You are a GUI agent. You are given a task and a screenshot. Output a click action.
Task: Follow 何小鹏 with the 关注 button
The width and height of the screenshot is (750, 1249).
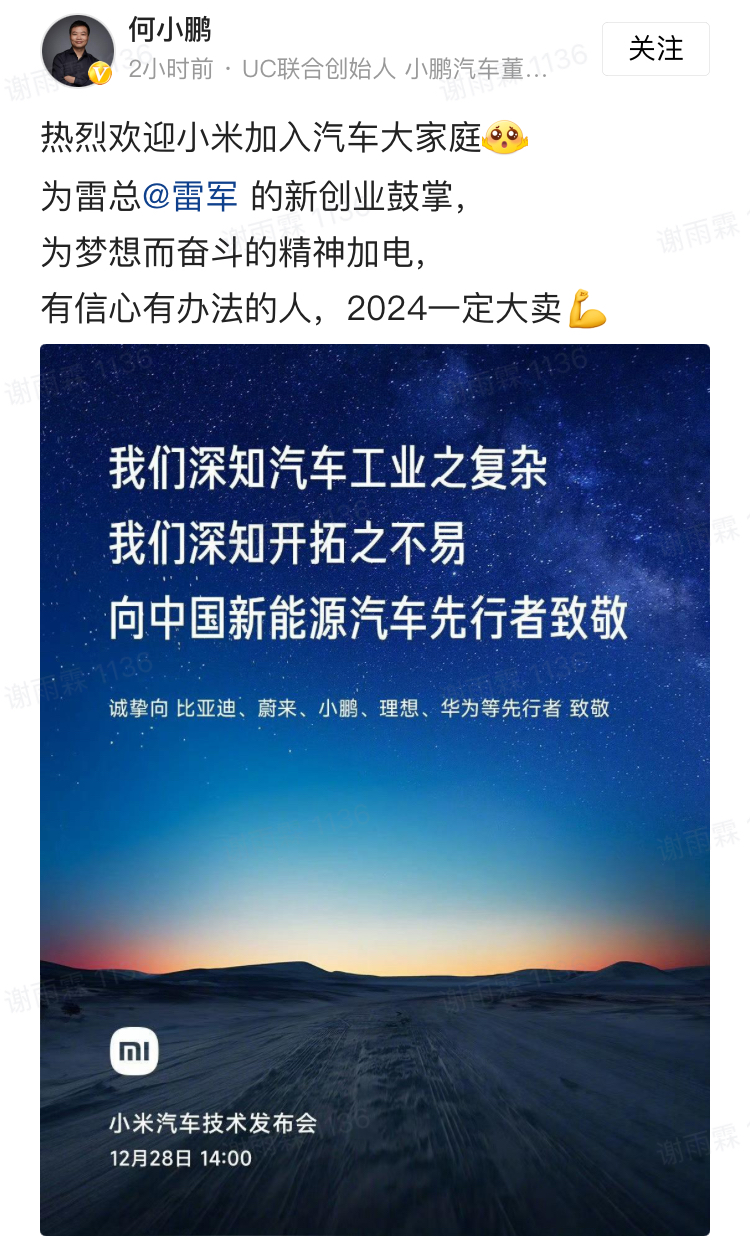coord(655,49)
